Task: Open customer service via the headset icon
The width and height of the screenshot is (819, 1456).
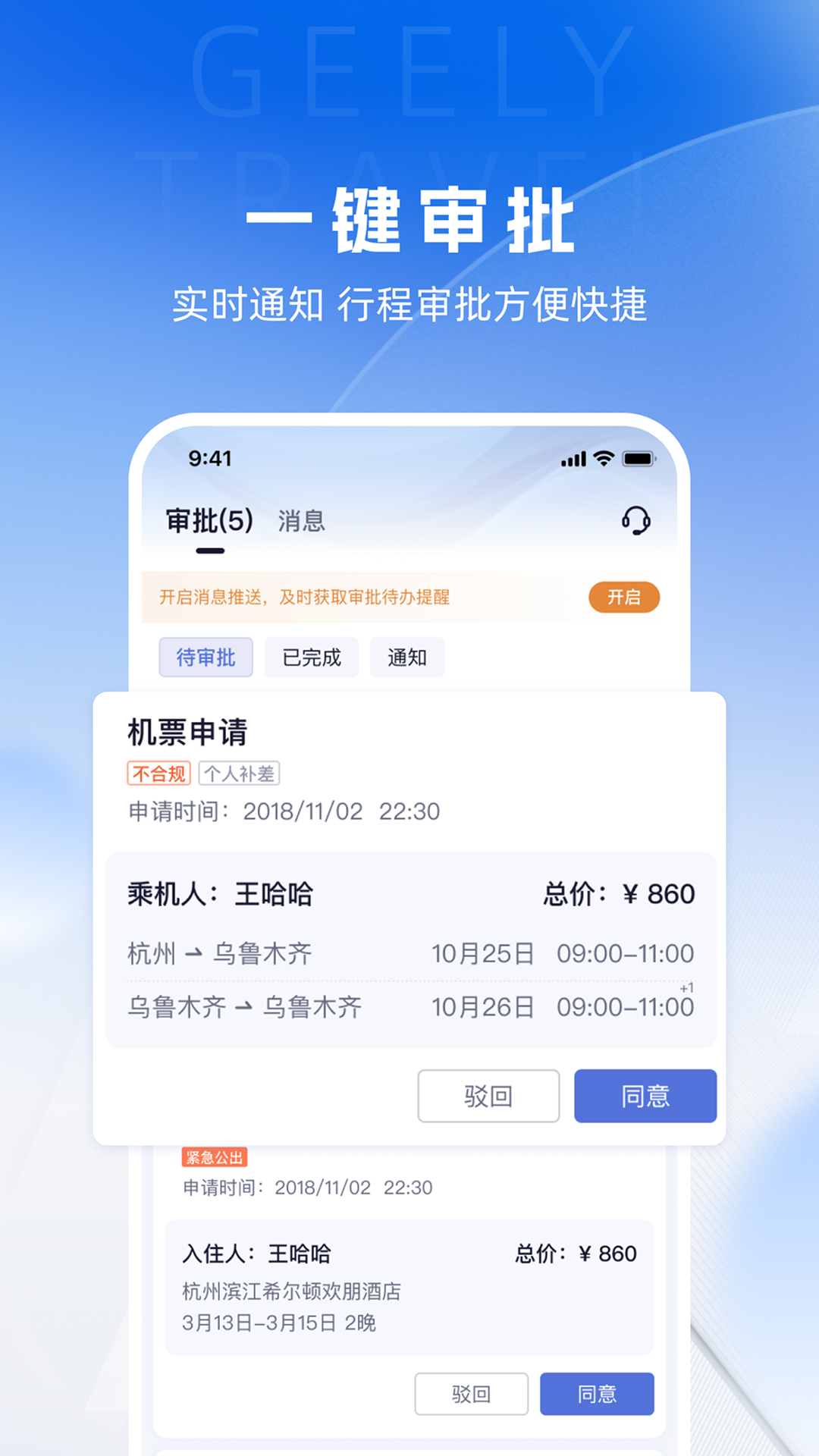Action: 635,521
